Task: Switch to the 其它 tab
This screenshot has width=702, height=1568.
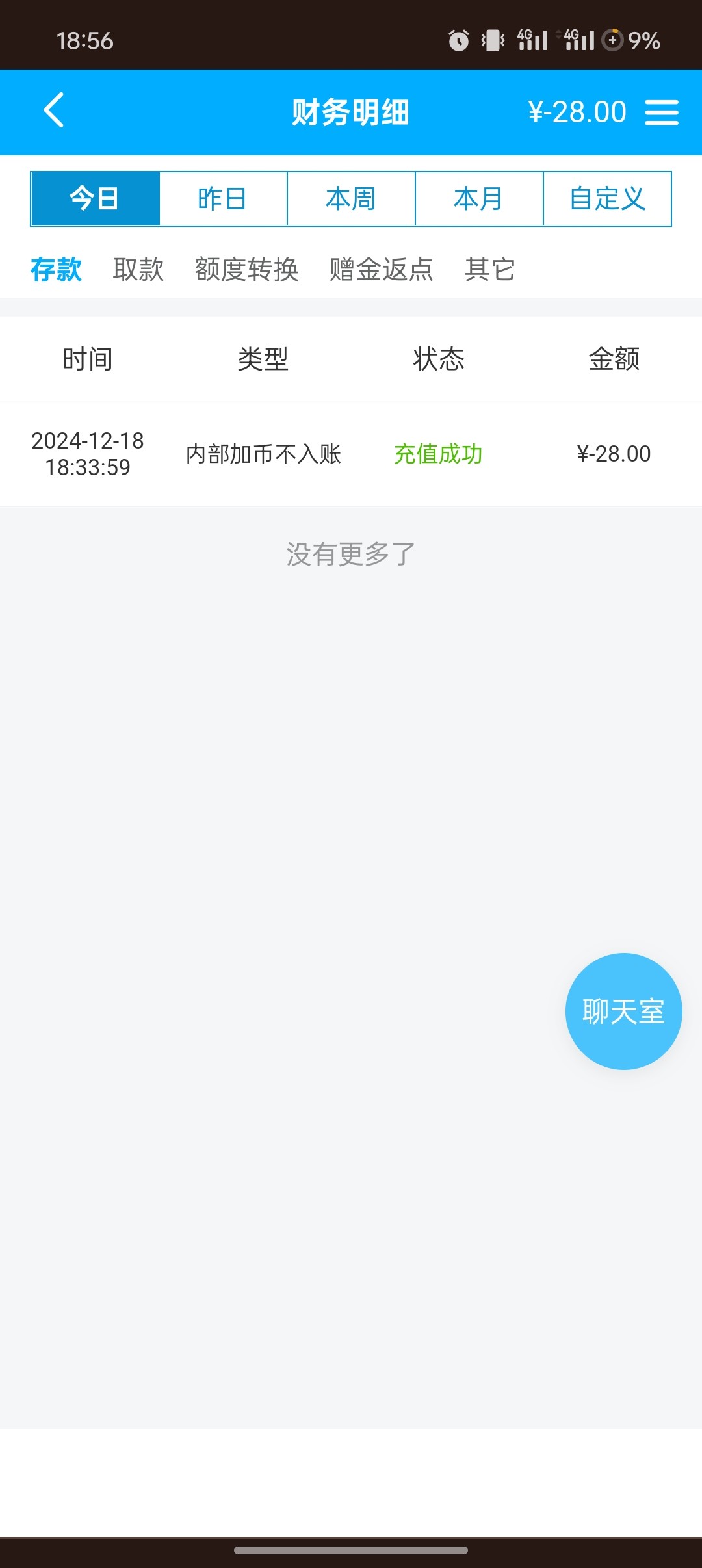Action: 490,269
